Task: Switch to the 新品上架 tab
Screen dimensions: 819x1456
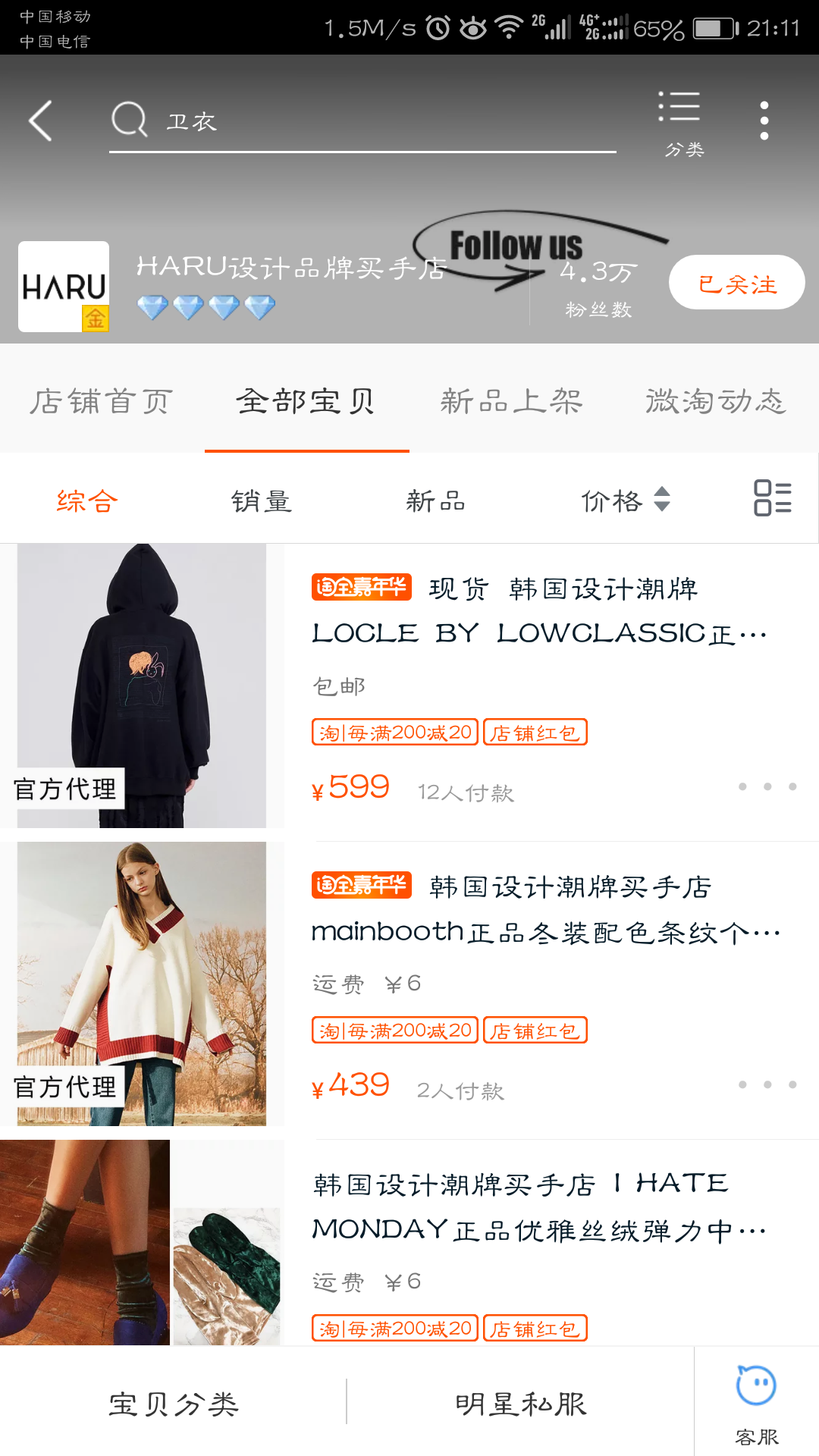Action: 512,401
